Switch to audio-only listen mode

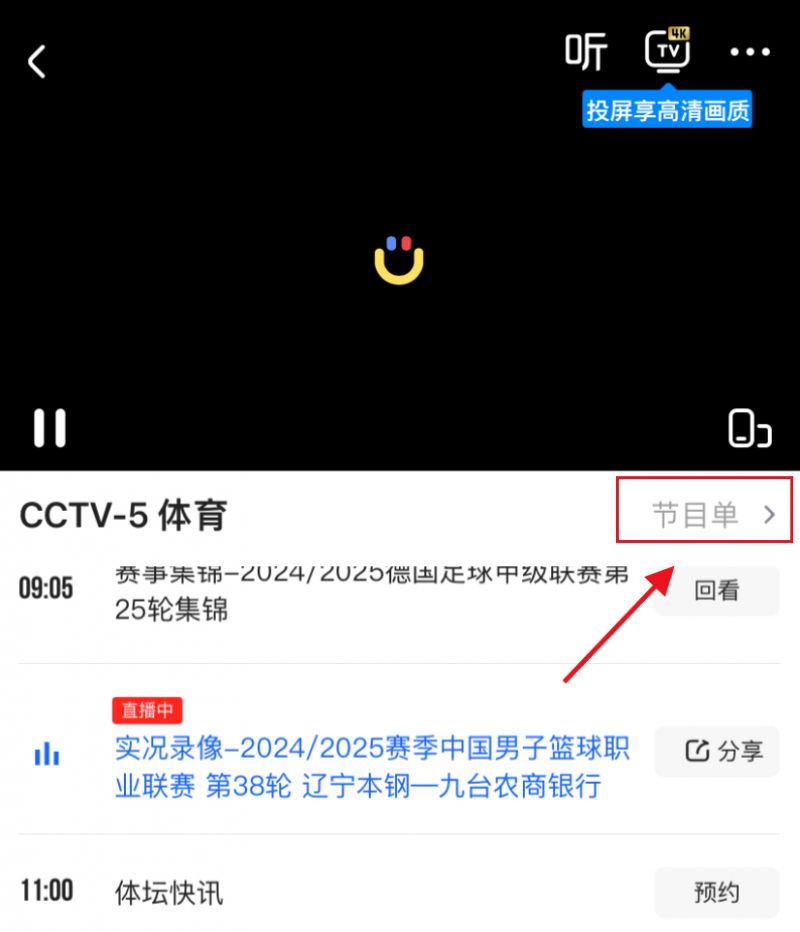coord(586,52)
